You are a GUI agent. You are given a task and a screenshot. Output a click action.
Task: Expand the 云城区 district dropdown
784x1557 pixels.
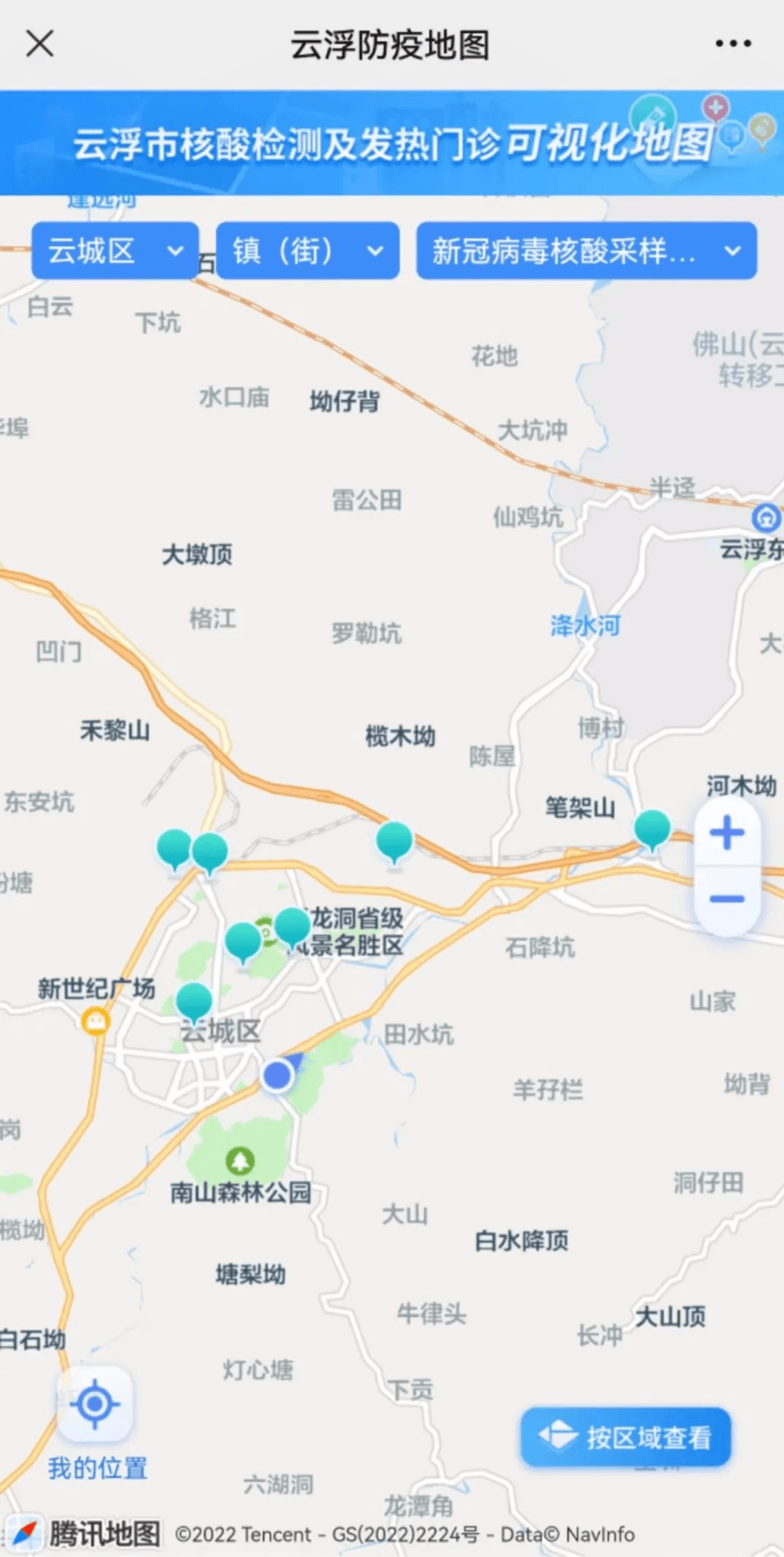click(115, 251)
